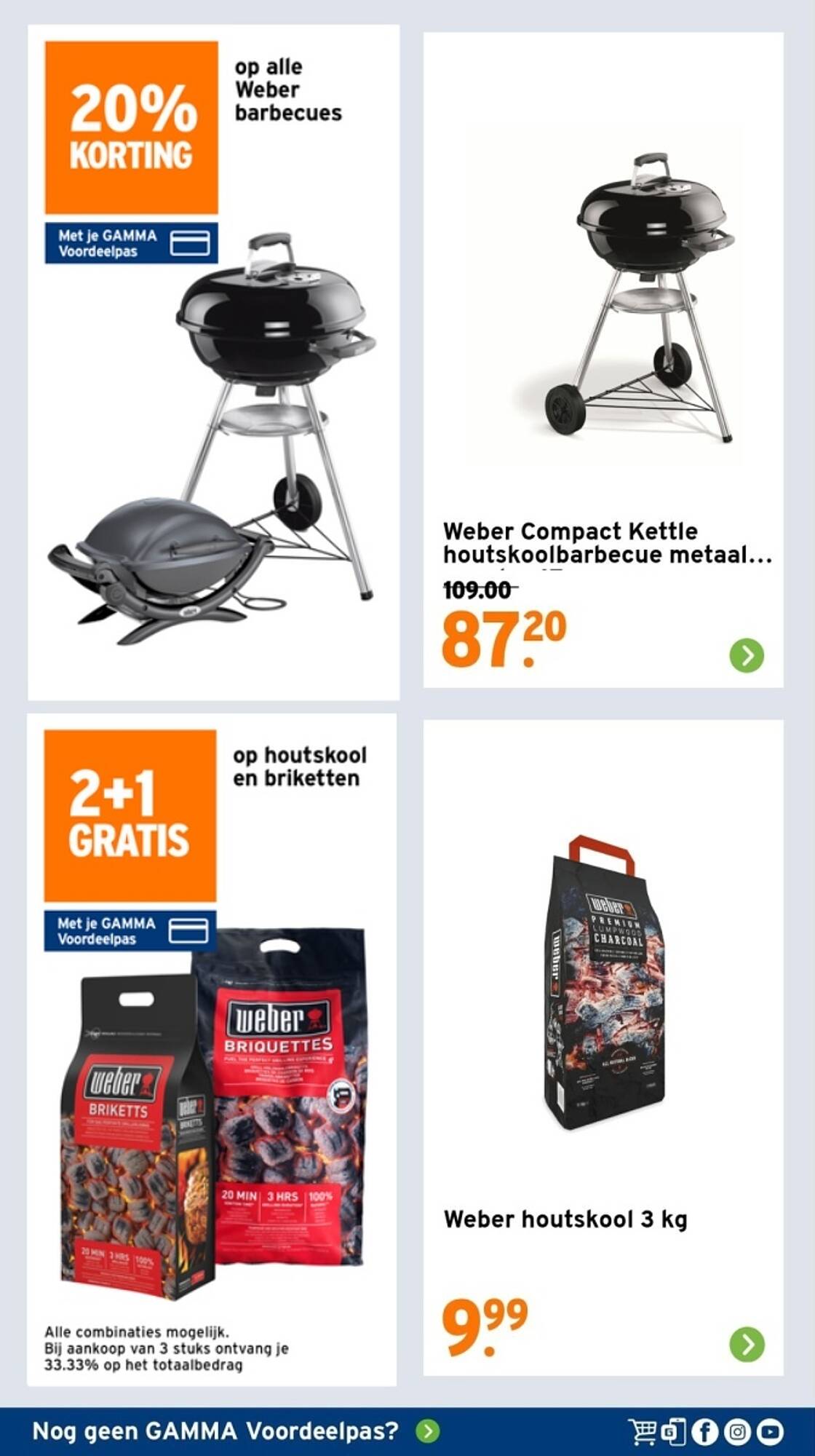Visit the GAMMA Instagram page
This screenshot has height=1456, width=815.
point(737,1432)
